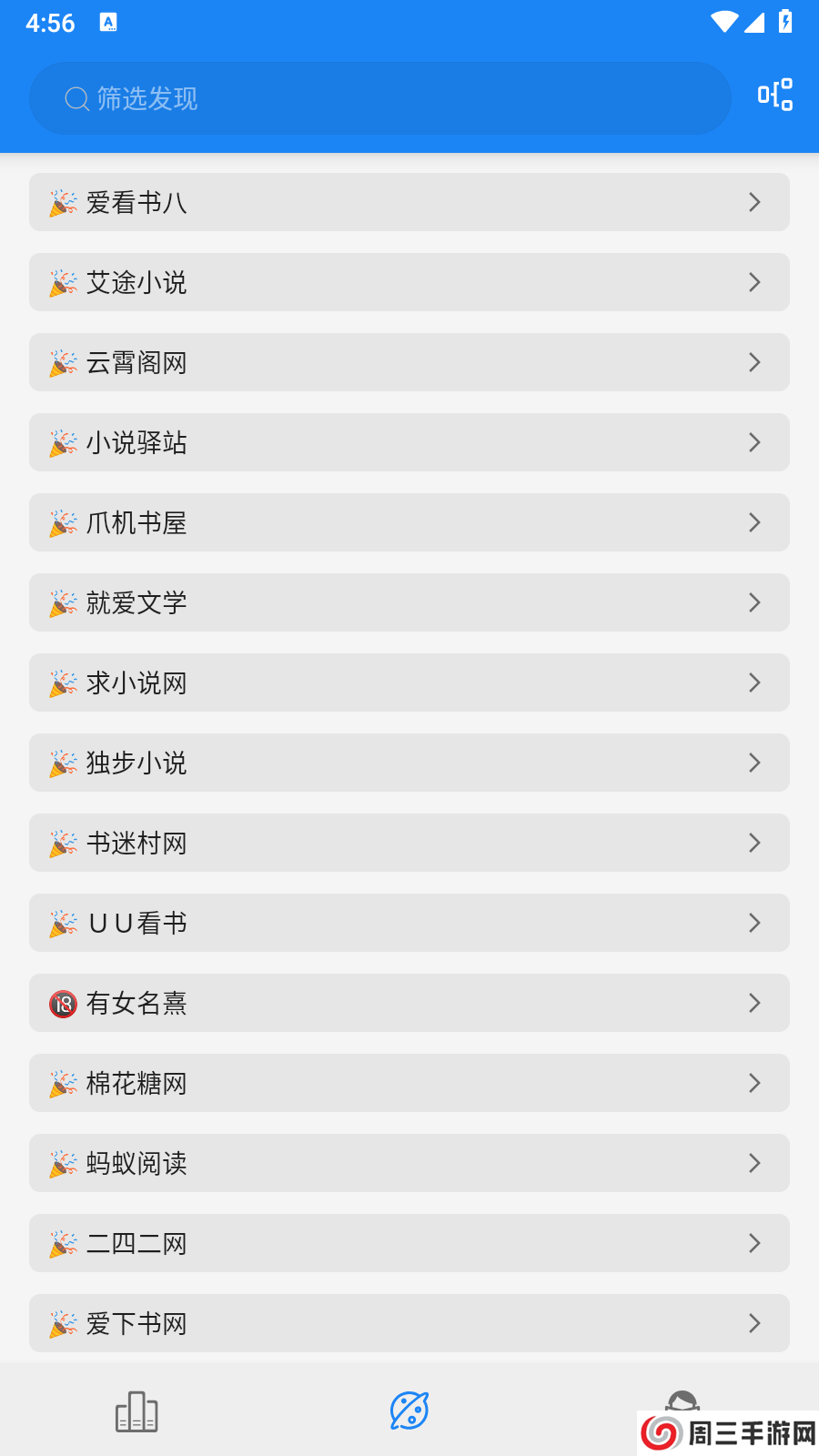
Task: Open the 书迷村网 source
Action: (409, 843)
